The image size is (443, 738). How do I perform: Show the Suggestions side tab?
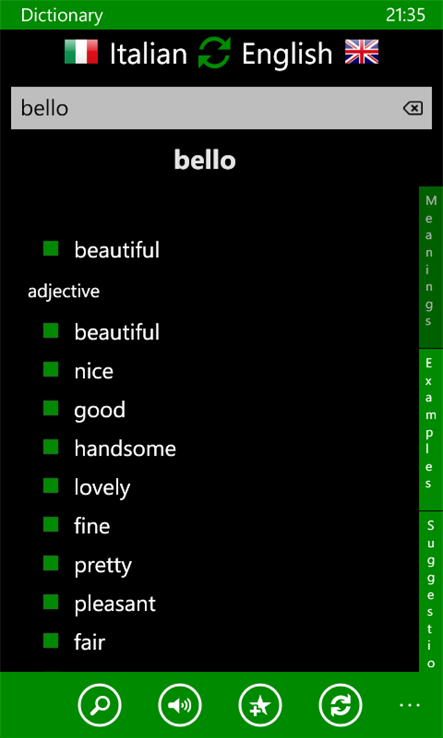[430, 592]
